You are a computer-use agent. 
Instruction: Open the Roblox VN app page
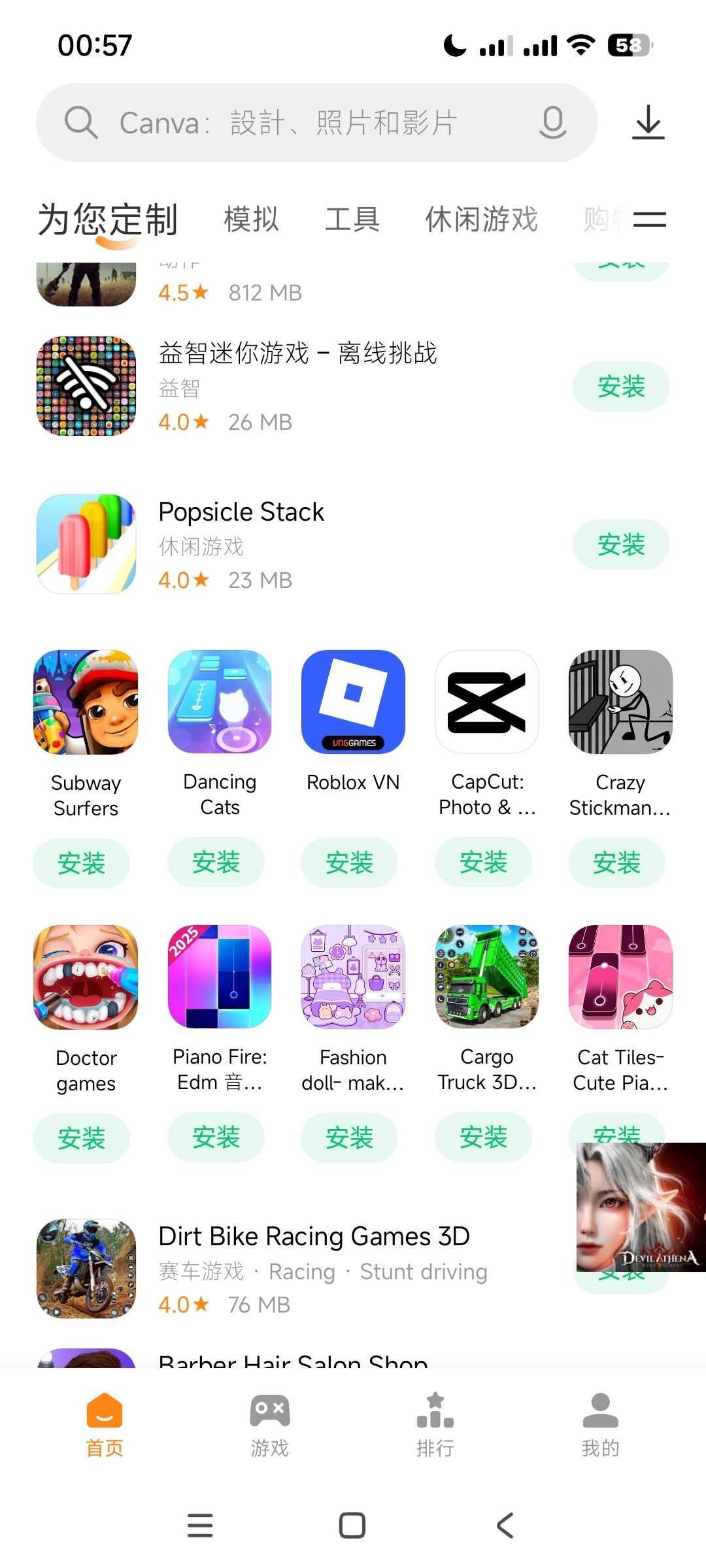tap(353, 702)
